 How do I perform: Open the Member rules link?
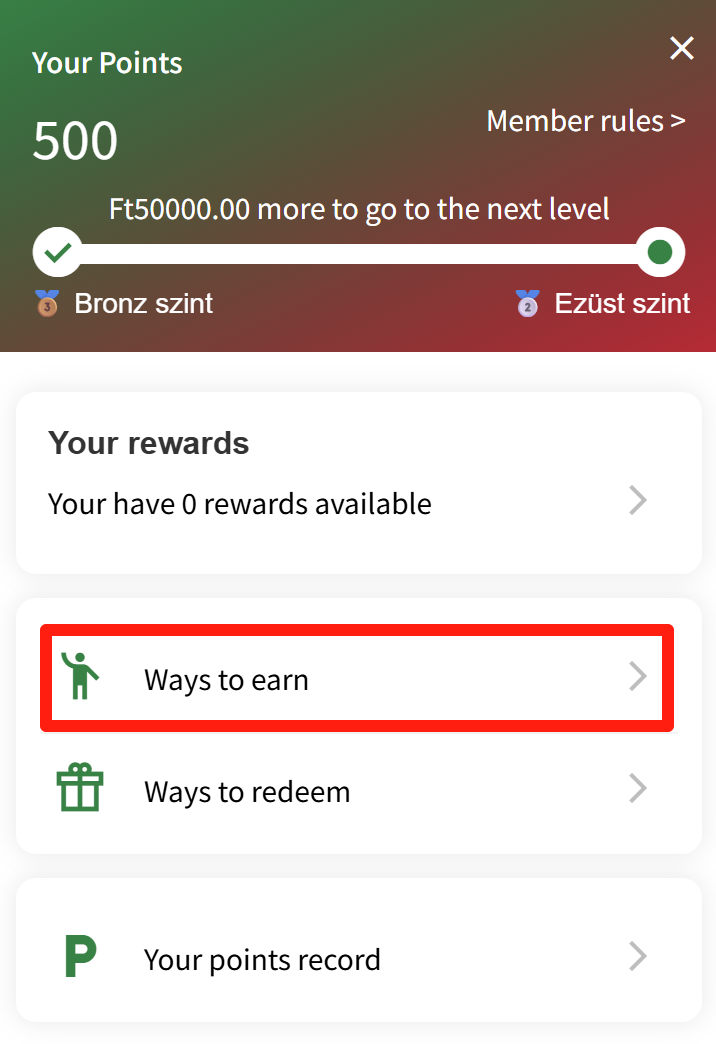coord(585,121)
